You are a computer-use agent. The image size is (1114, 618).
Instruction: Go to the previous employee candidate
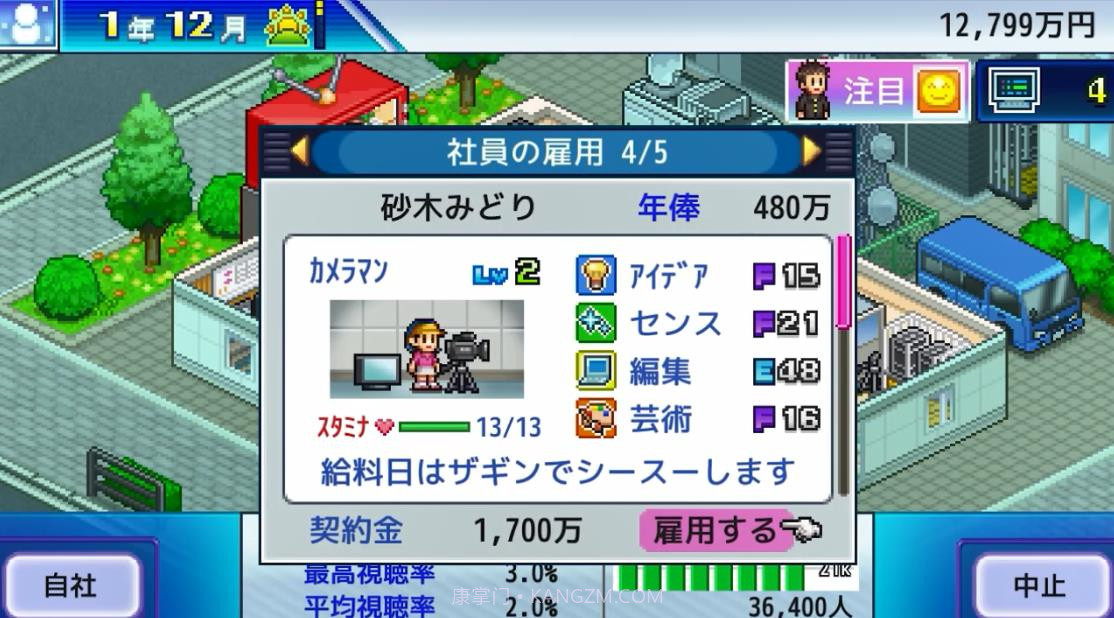click(299, 152)
